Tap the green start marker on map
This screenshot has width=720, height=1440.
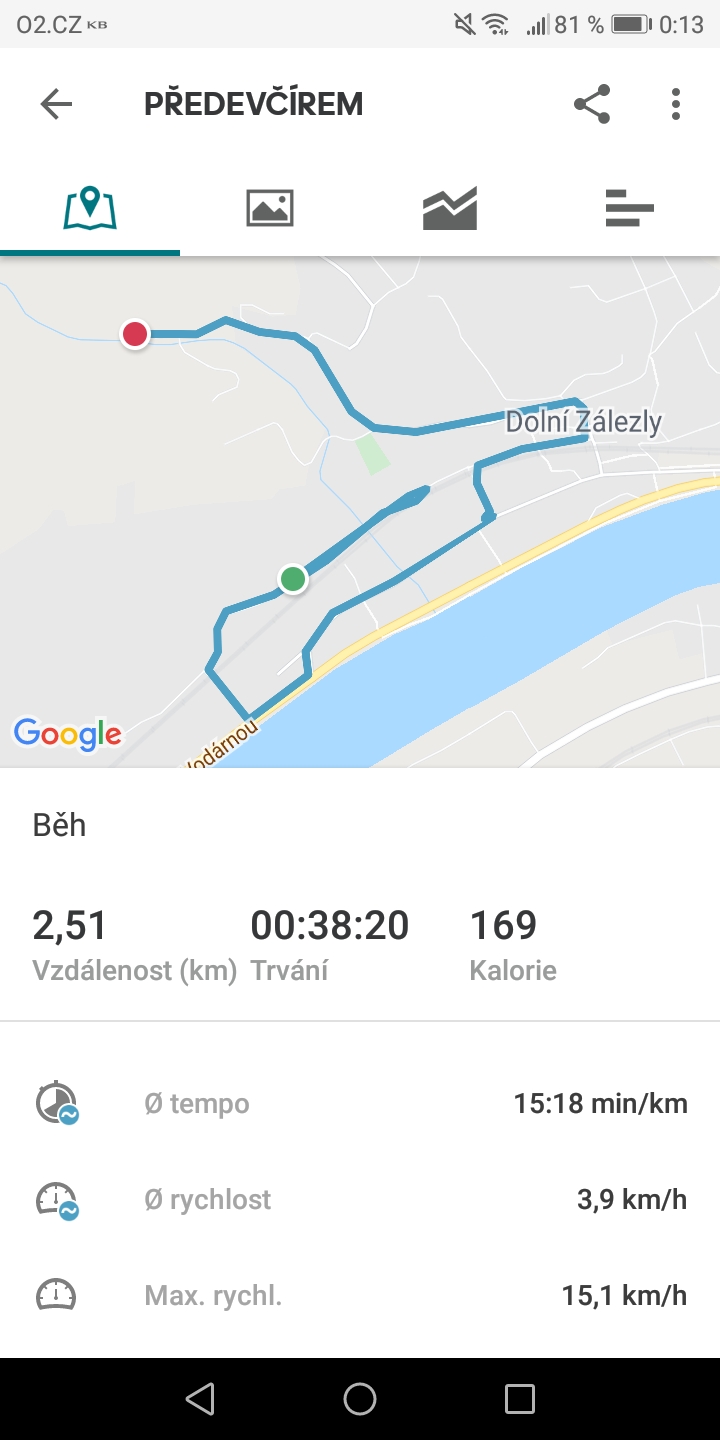coord(292,578)
